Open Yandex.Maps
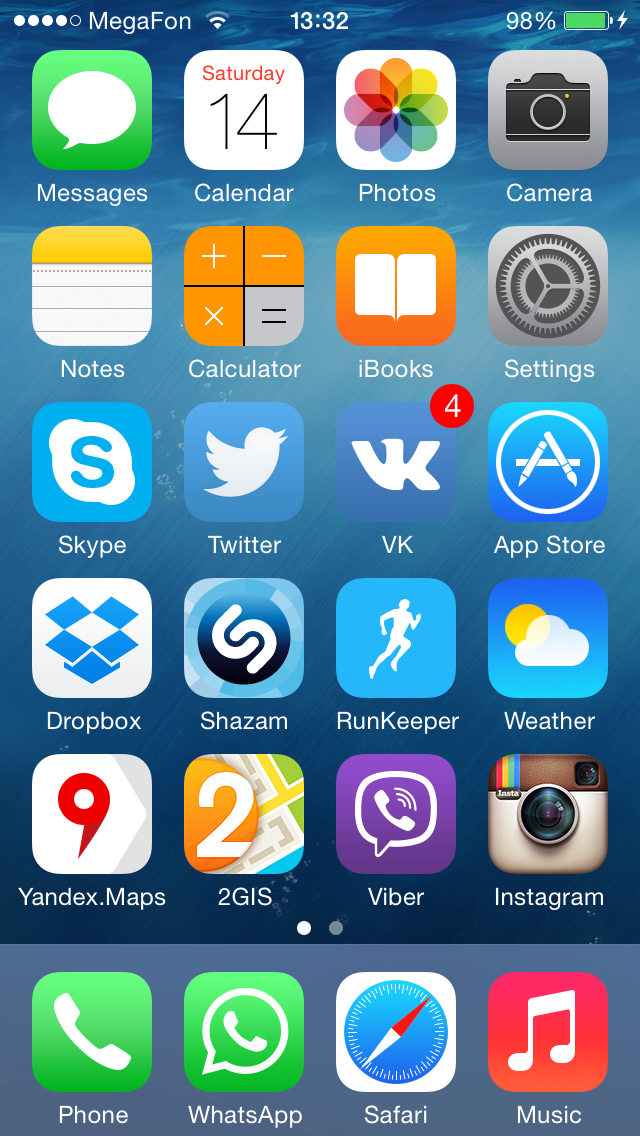This screenshot has width=640, height=1136. coord(92,815)
